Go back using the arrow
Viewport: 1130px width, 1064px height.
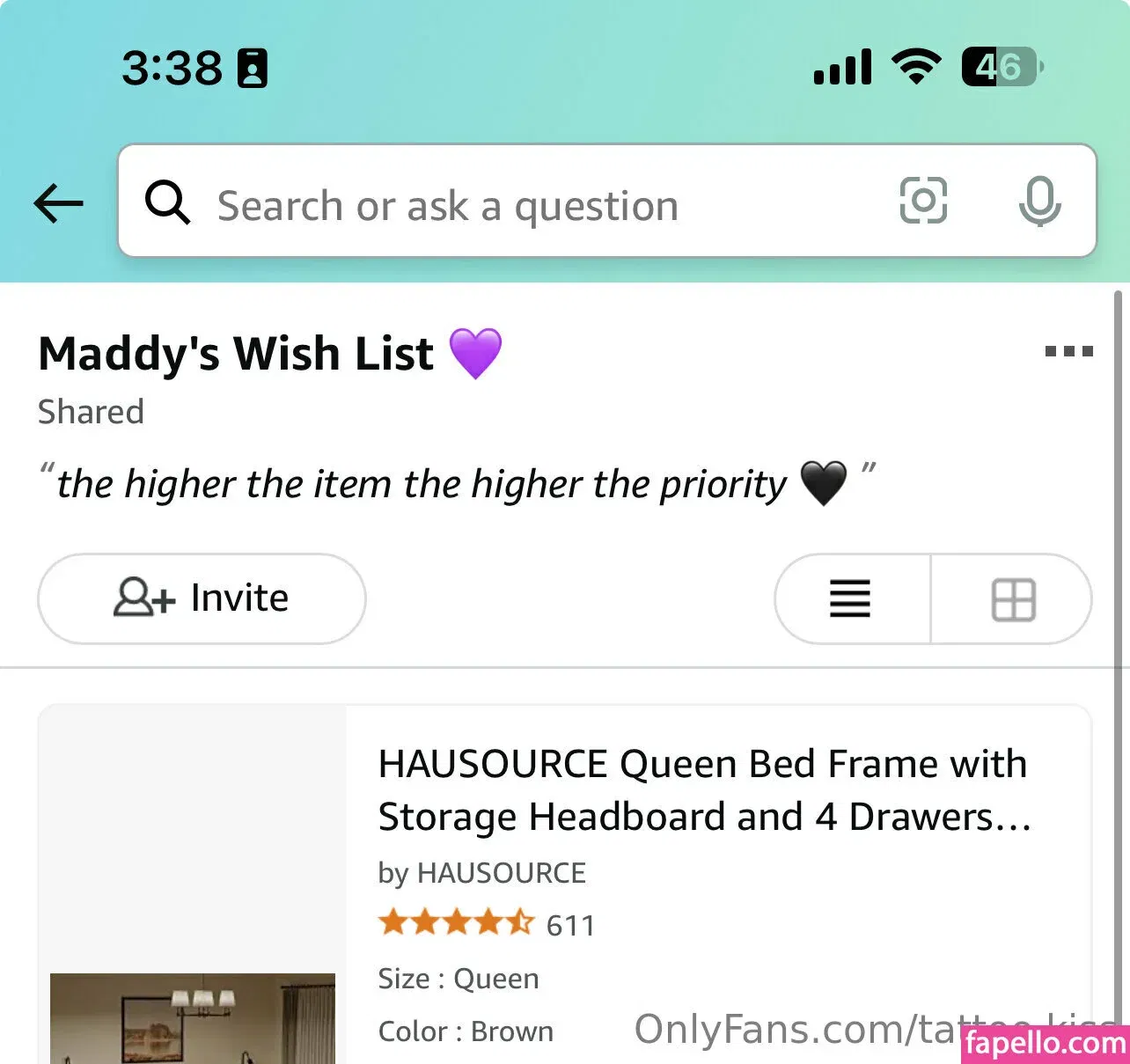tap(58, 203)
